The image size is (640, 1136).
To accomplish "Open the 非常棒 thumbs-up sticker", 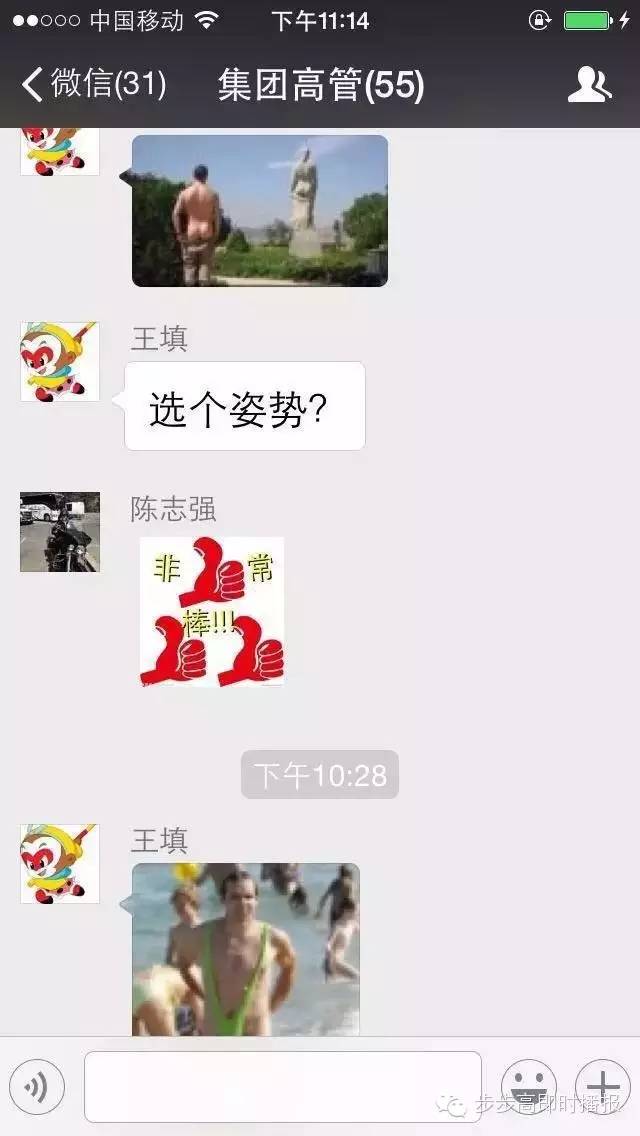I will coord(212,611).
